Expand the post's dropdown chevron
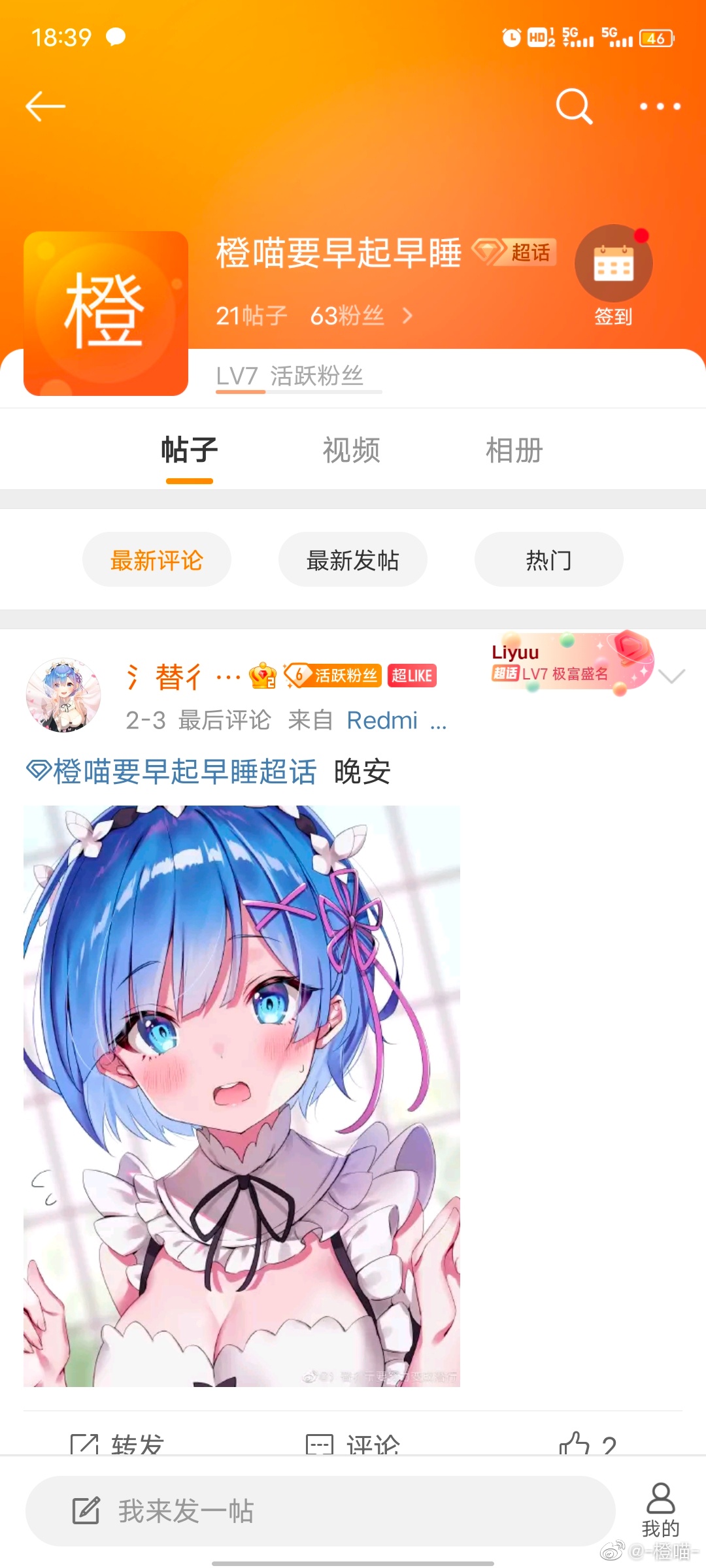This screenshot has height=1568, width=706. (x=672, y=676)
